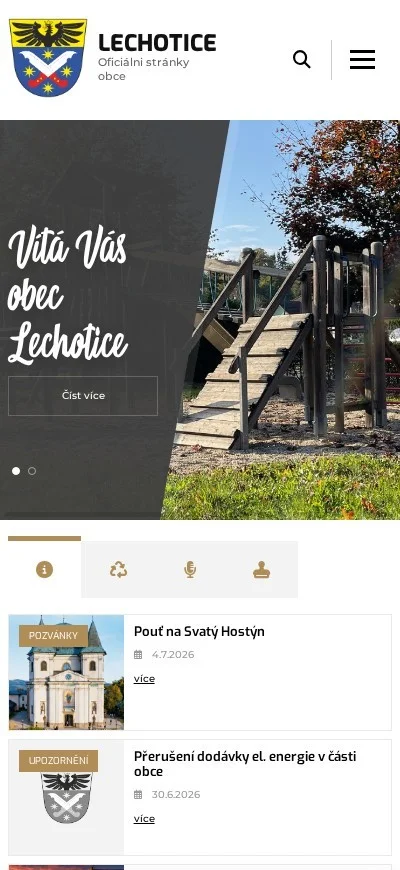Open Pouť na Svatý Hostýn article
Image resolution: width=400 pixels, height=870 pixels.
(199, 631)
